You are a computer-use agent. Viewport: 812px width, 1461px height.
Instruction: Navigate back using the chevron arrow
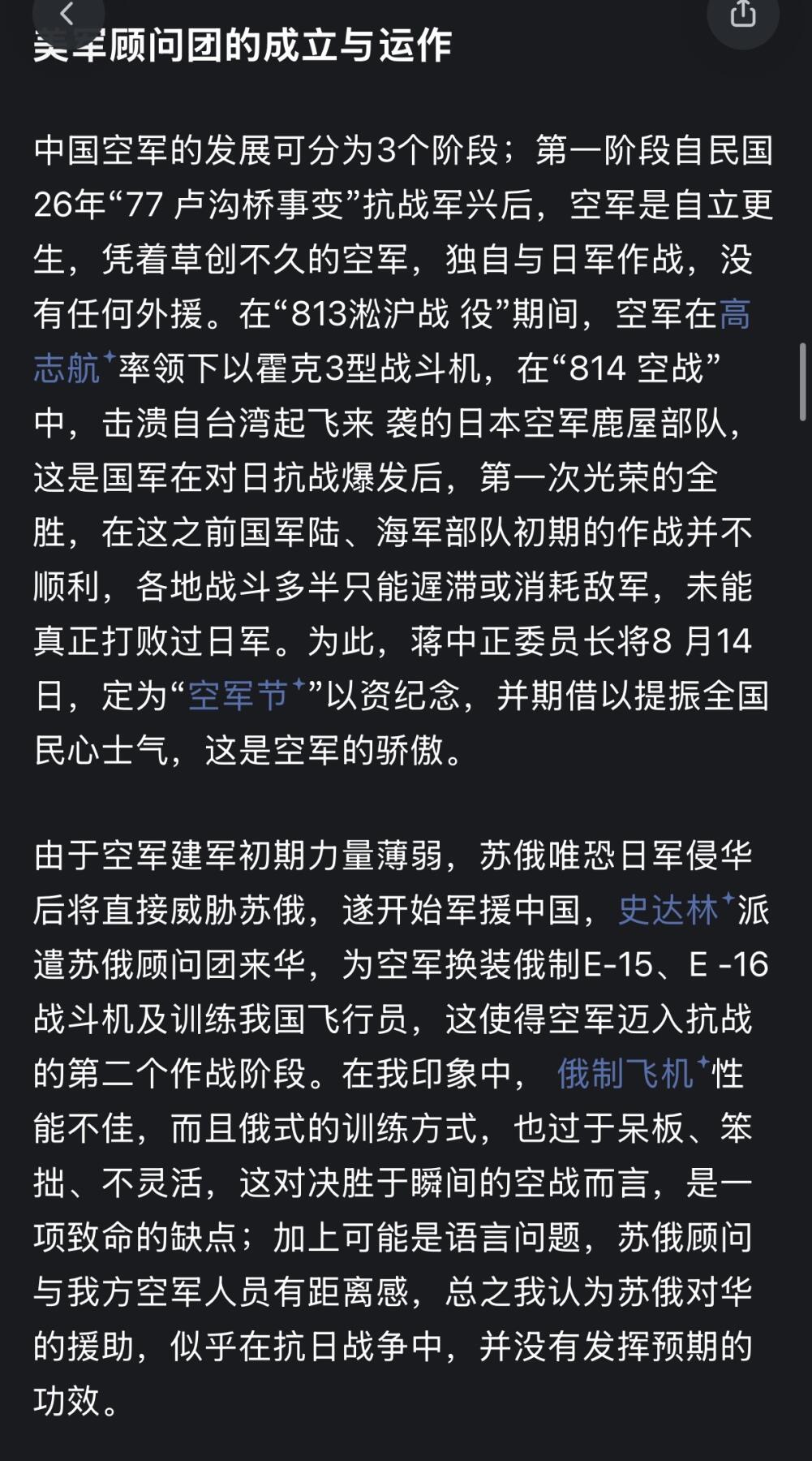point(67,14)
